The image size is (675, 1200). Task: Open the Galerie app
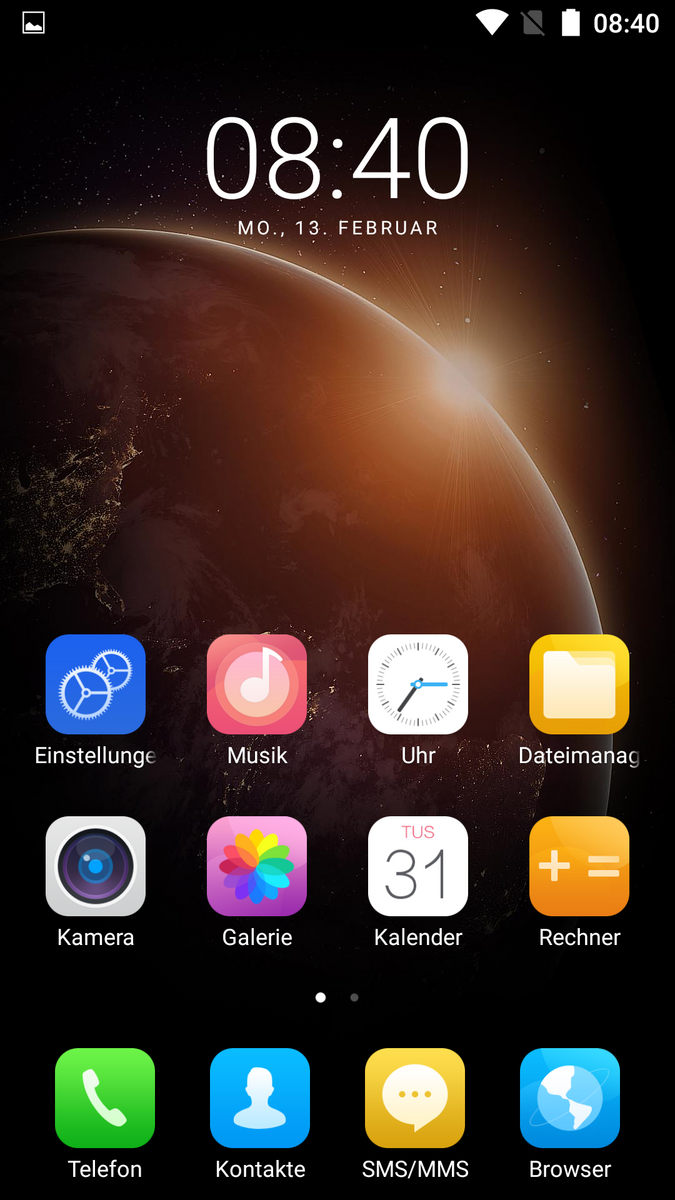pyautogui.click(x=257, y=866)
